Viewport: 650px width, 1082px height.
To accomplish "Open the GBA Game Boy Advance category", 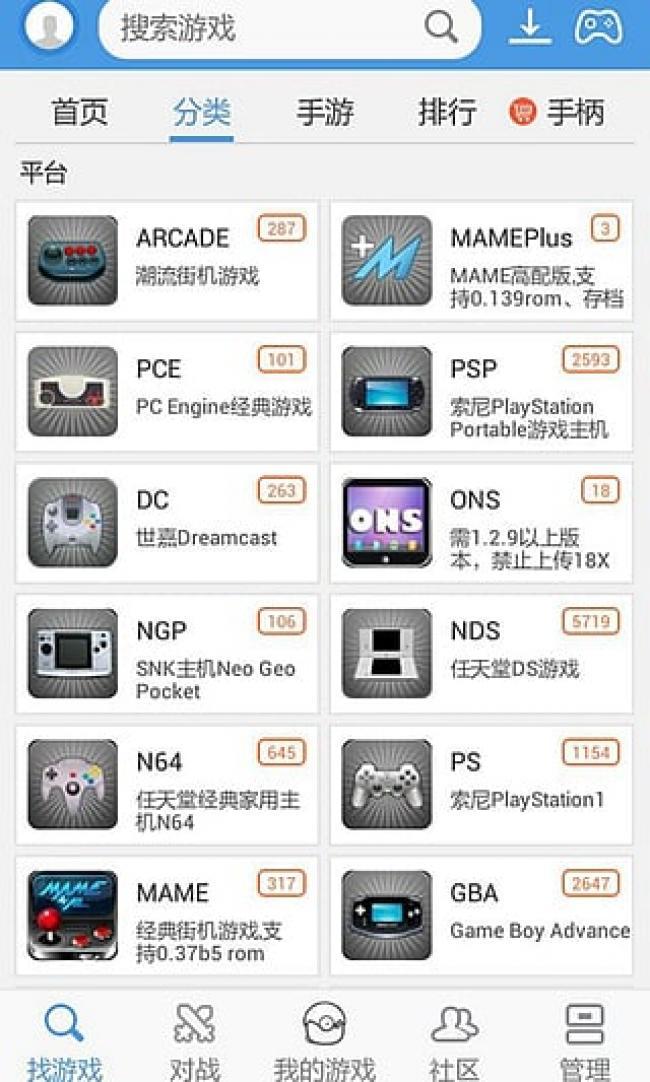I will [x=481, y=915].
